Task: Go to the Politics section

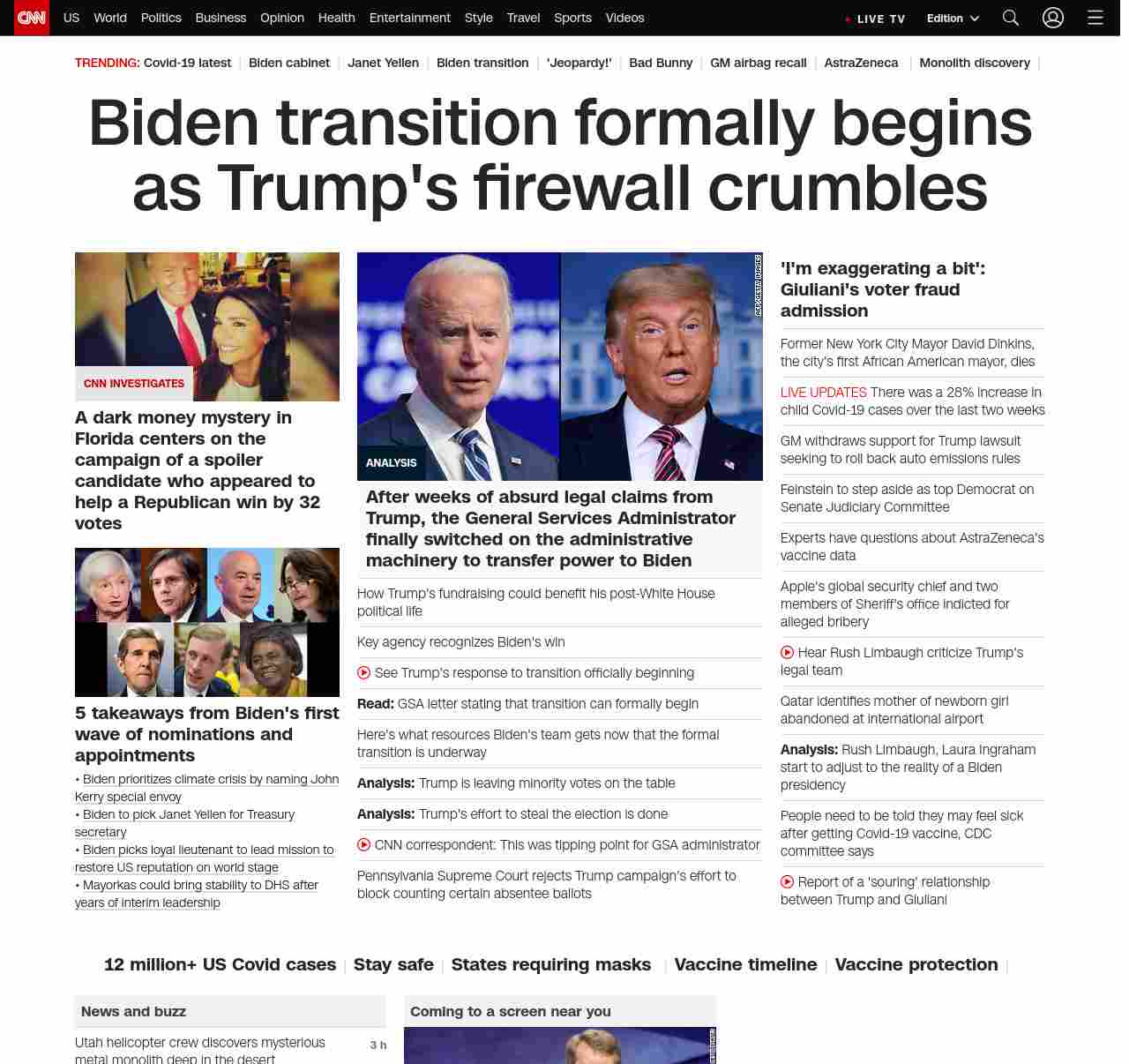Action: tap(161, 18)
